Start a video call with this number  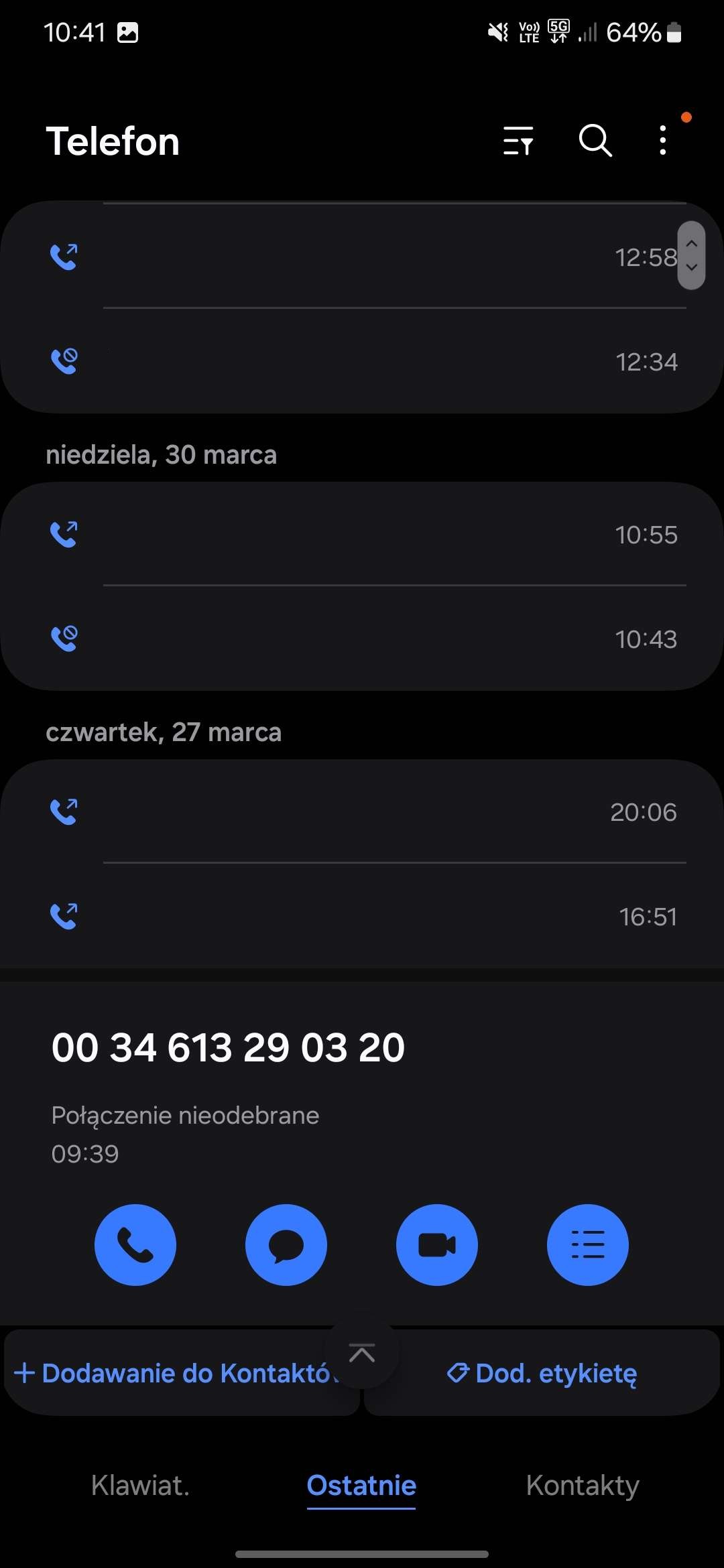click(437, 1244)
